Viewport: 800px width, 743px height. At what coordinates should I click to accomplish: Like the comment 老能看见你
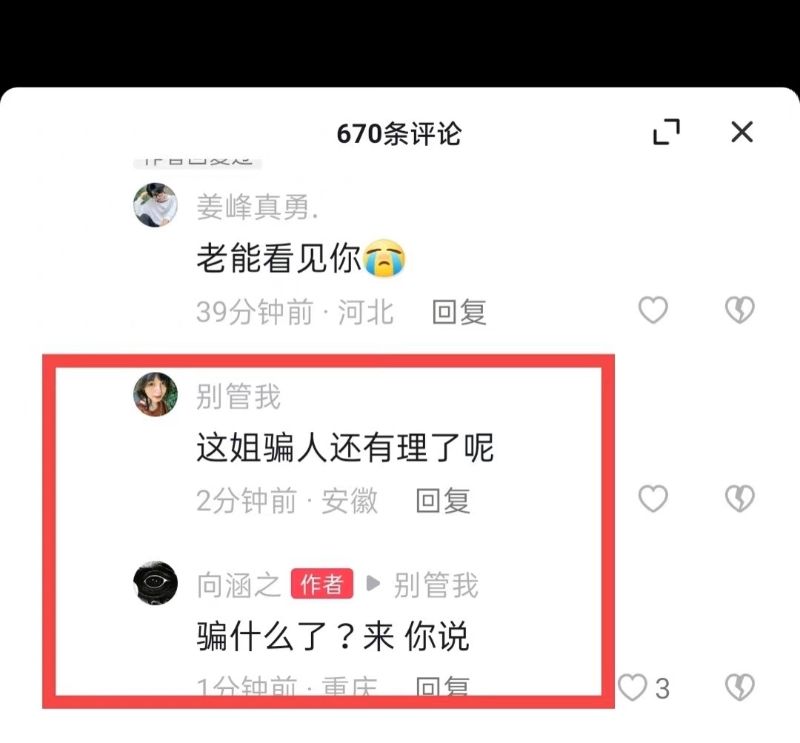pyautogui.click(x=653, y=311)
